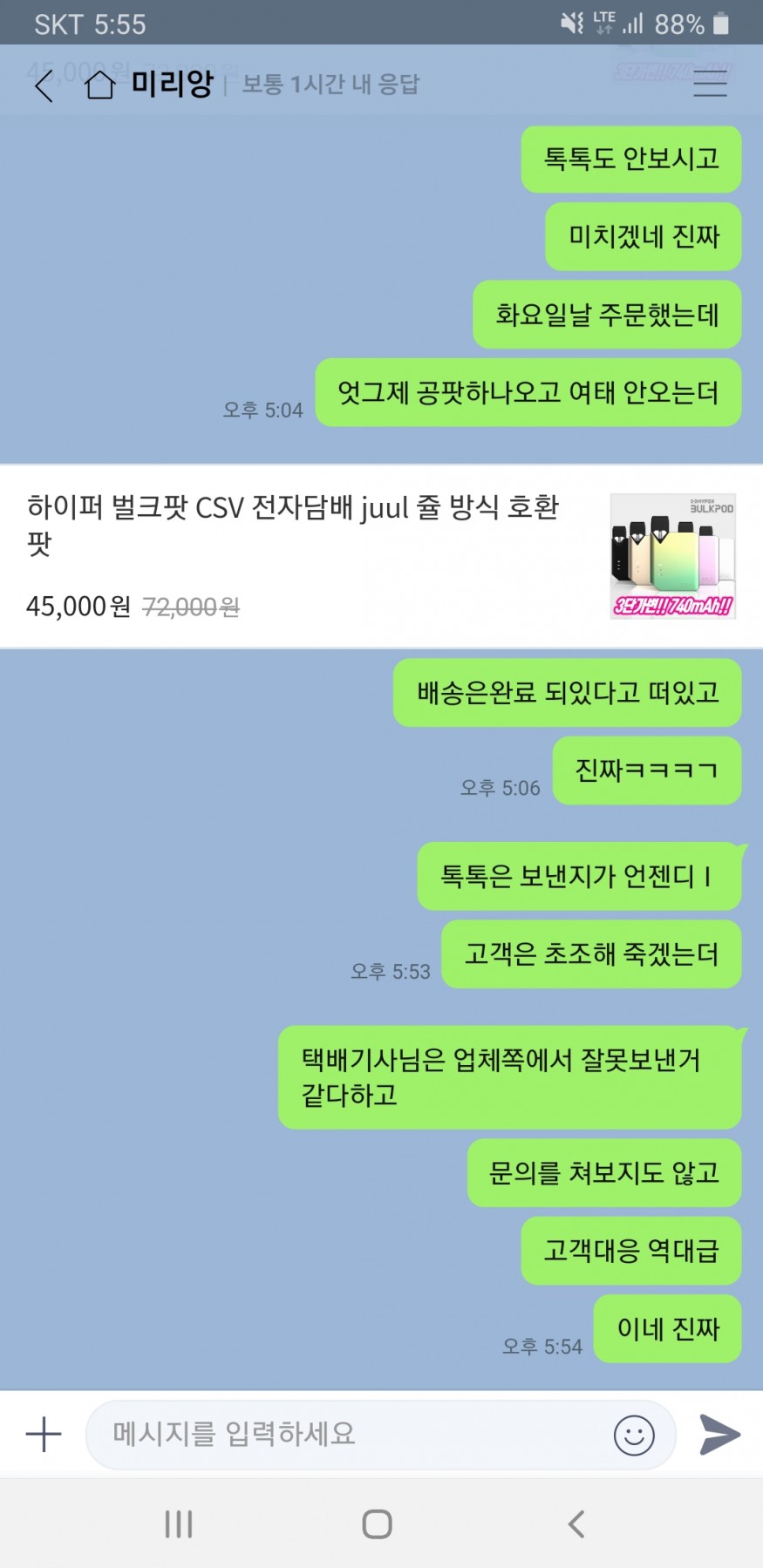This screenshot has height=1568, width=763.
Task: Open the hamburger menu in the header
Action: point(710,85)
